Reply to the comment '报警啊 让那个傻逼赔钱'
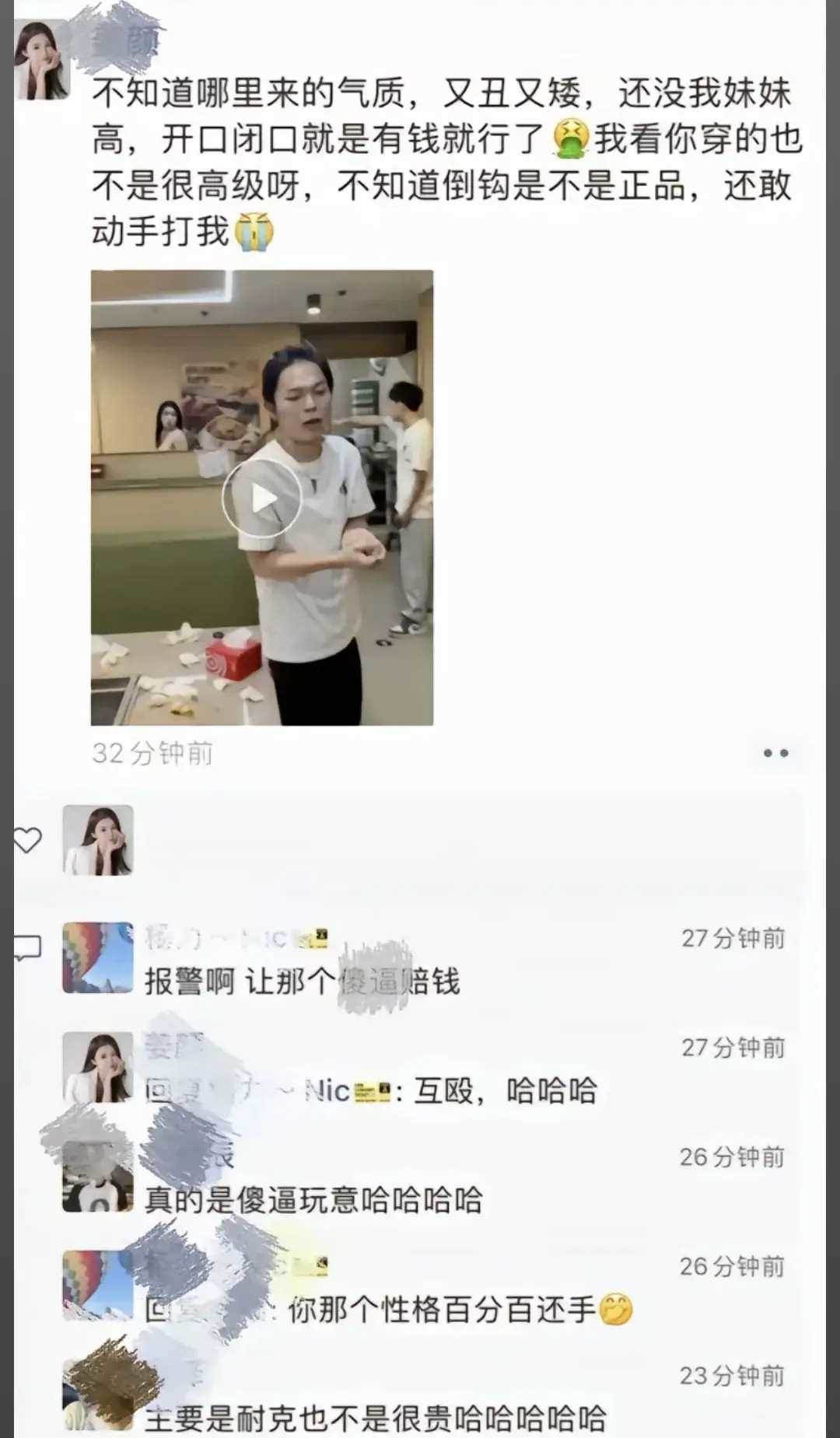 pyautogui.click(x=303, y=981)
